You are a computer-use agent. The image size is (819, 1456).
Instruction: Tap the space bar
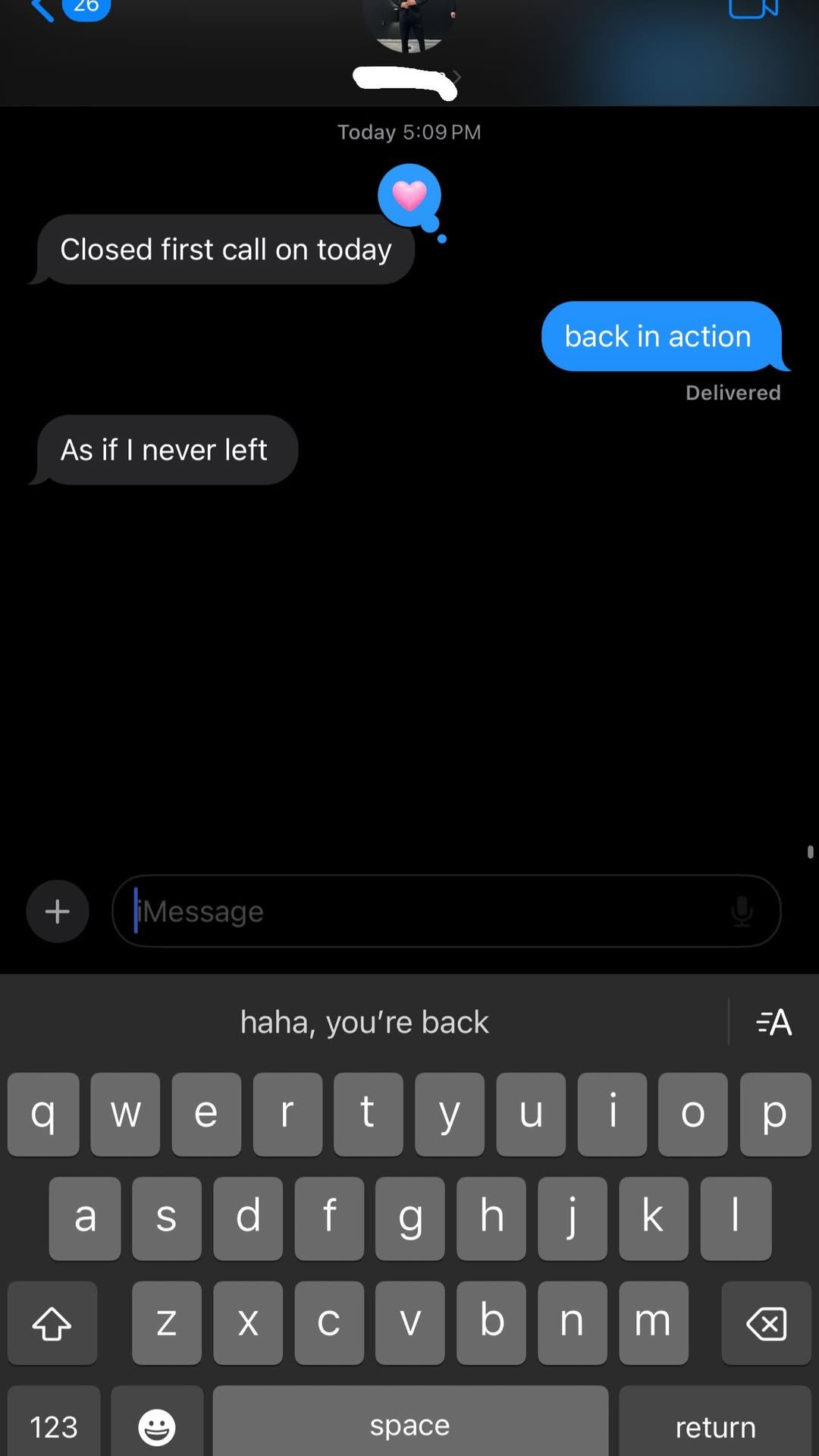pyautogui.click(x=409, y=1425)
